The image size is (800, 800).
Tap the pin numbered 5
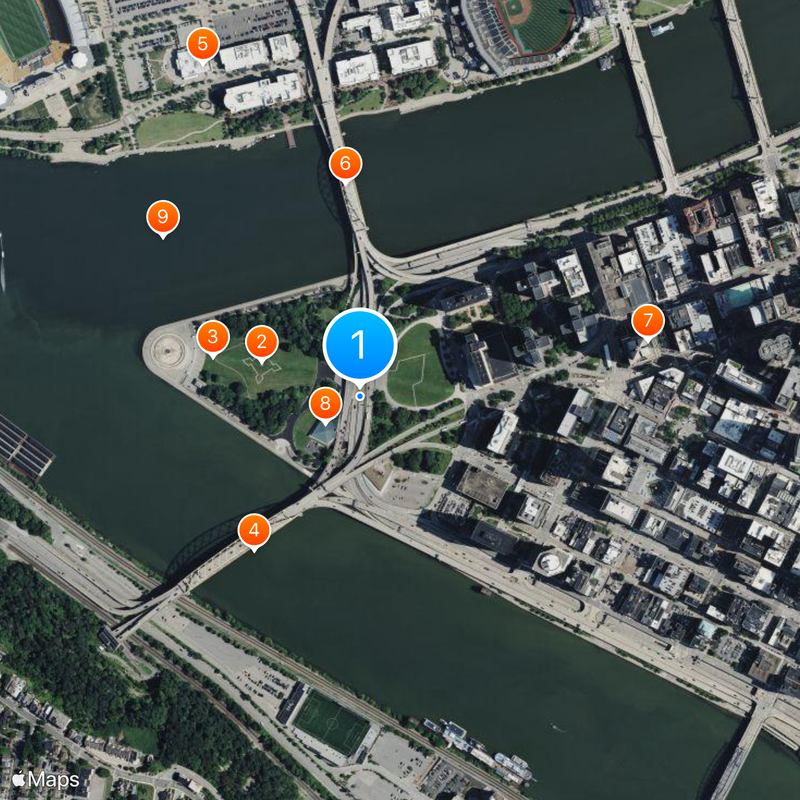(203, 44)
